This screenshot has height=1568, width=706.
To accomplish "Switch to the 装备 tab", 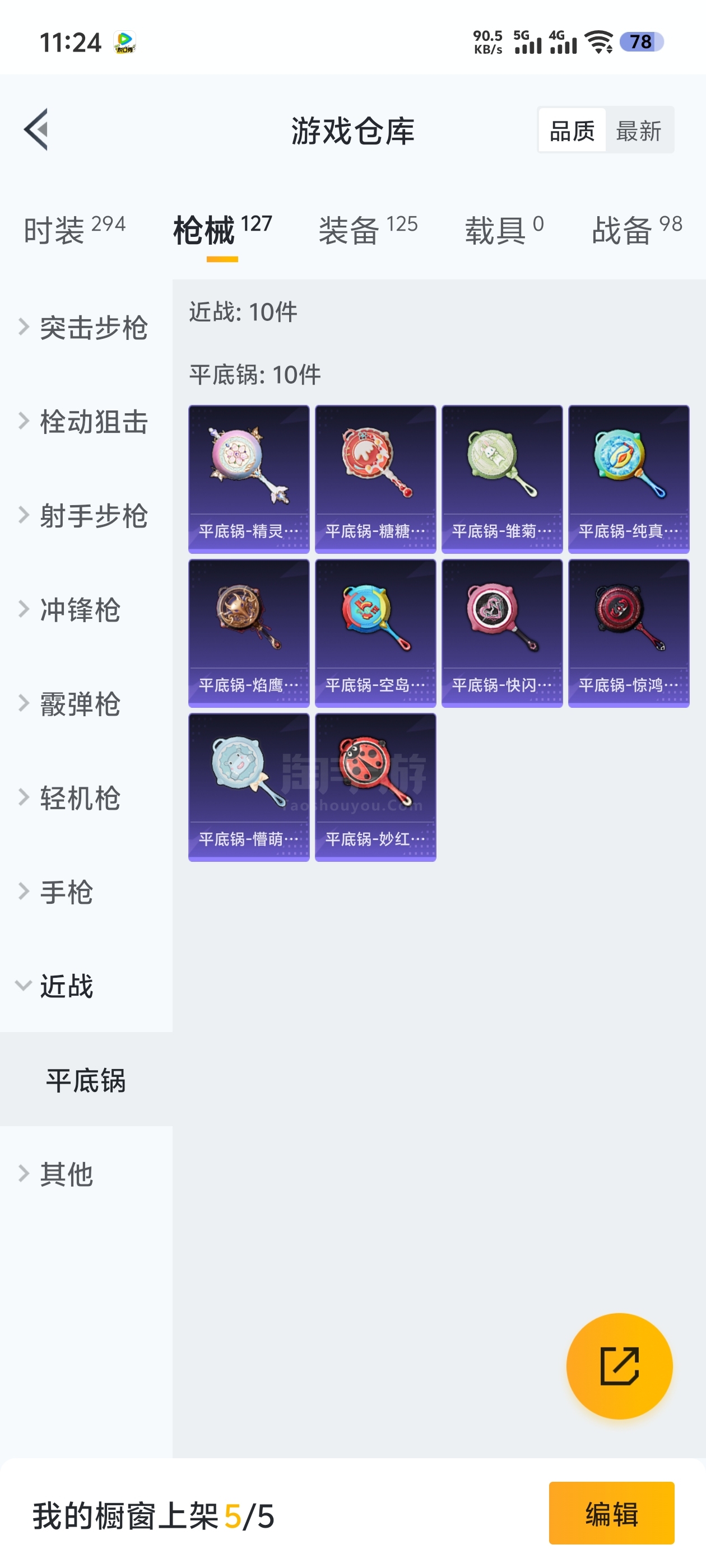I will pos(368,230).
